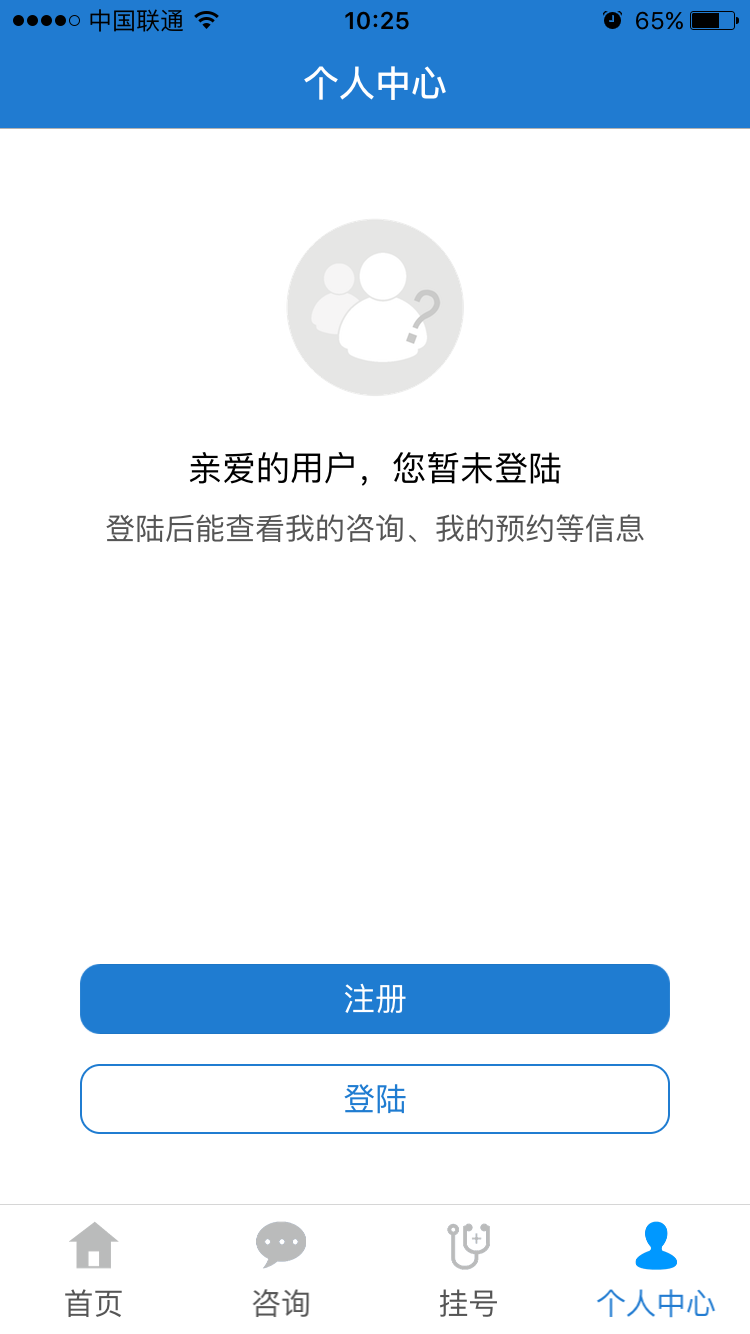Switch to the 首页 home tab
This screenshot has height=1334, width=750.
pos(93,1268)
